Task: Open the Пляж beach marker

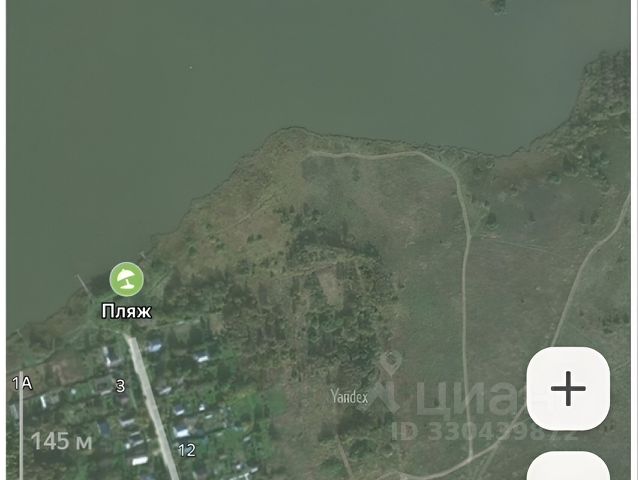Action: pyautogui.click(x=127, y=279)
